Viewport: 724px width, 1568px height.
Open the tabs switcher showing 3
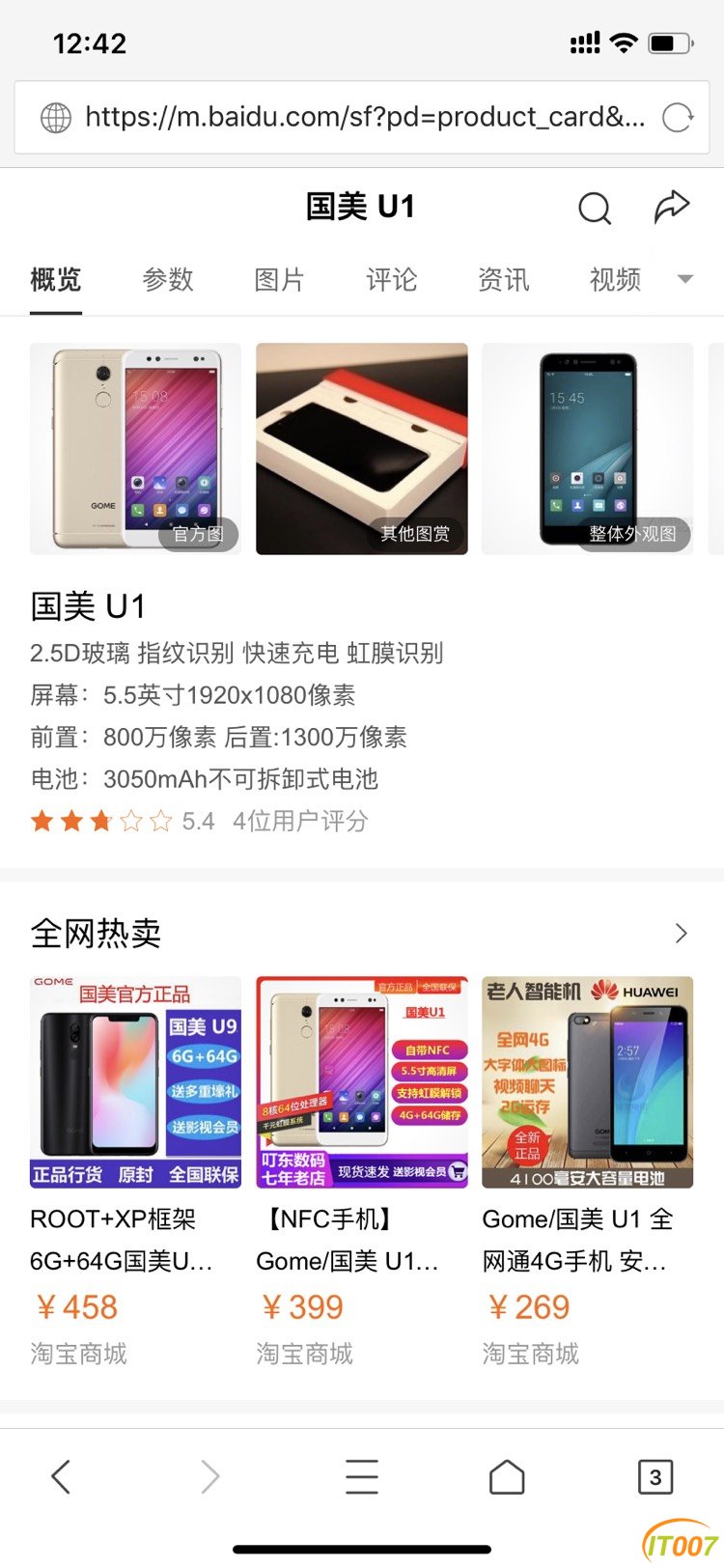tap(655, 1476)
